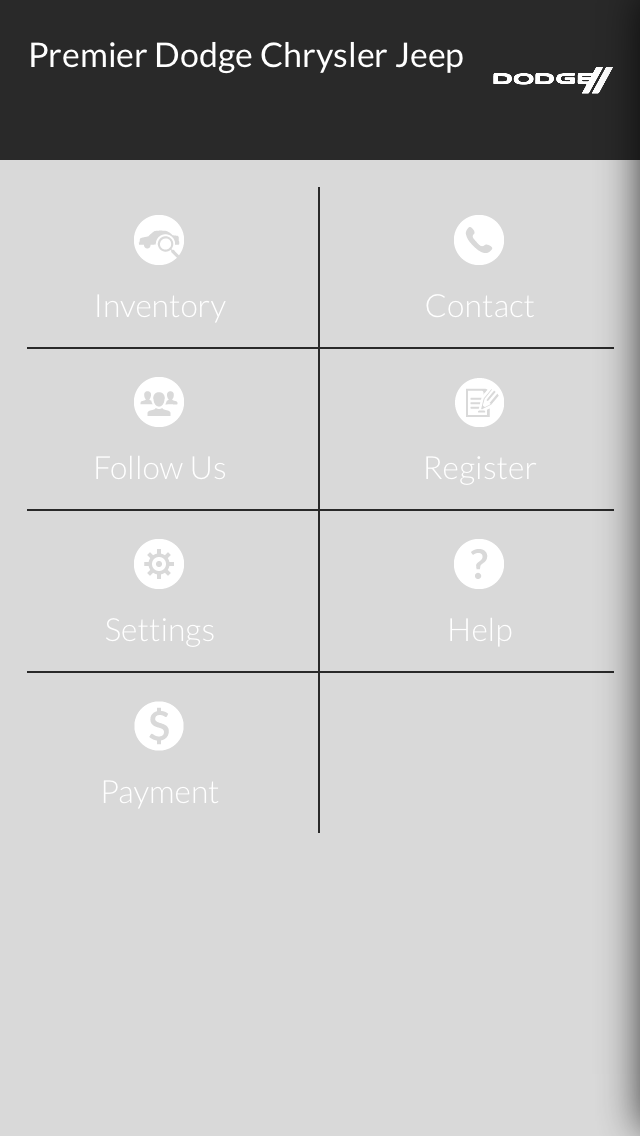The image size is (640, 1136).
Task: Open Follow Us social links
Action: [160, 430]
